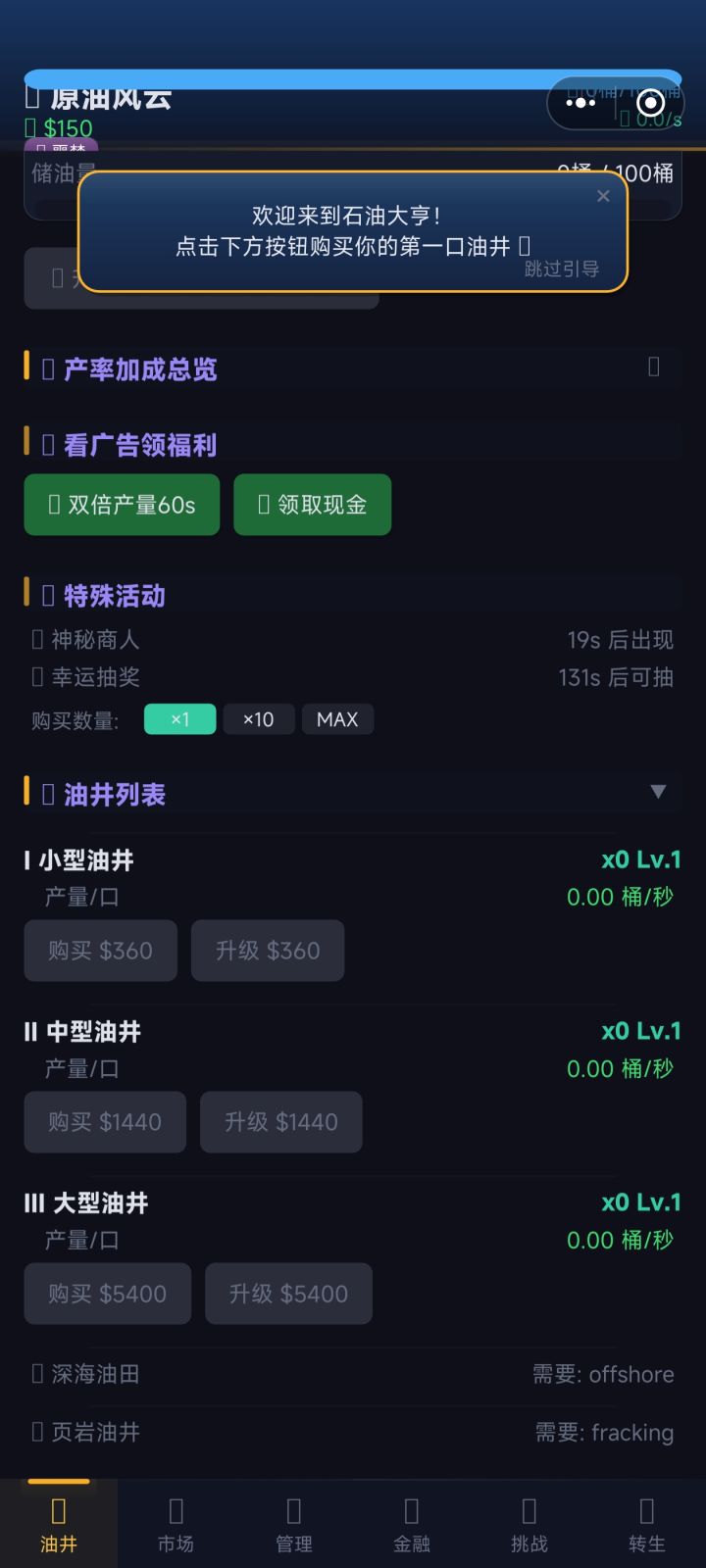Image resolution: width=706 pixels, height=1568 pixels.
Task: Open the more options ••• menu
Action: (580, 103)
